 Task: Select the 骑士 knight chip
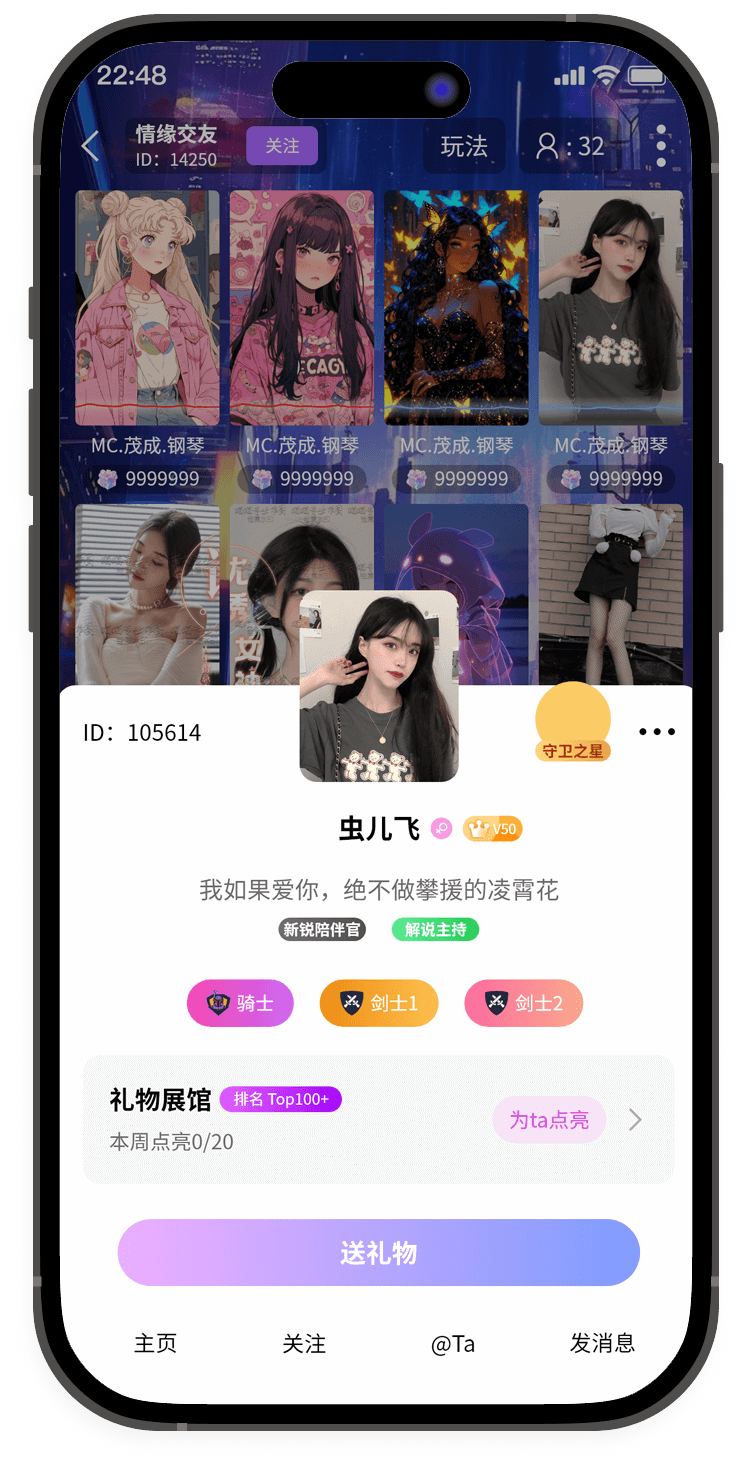240,1003
